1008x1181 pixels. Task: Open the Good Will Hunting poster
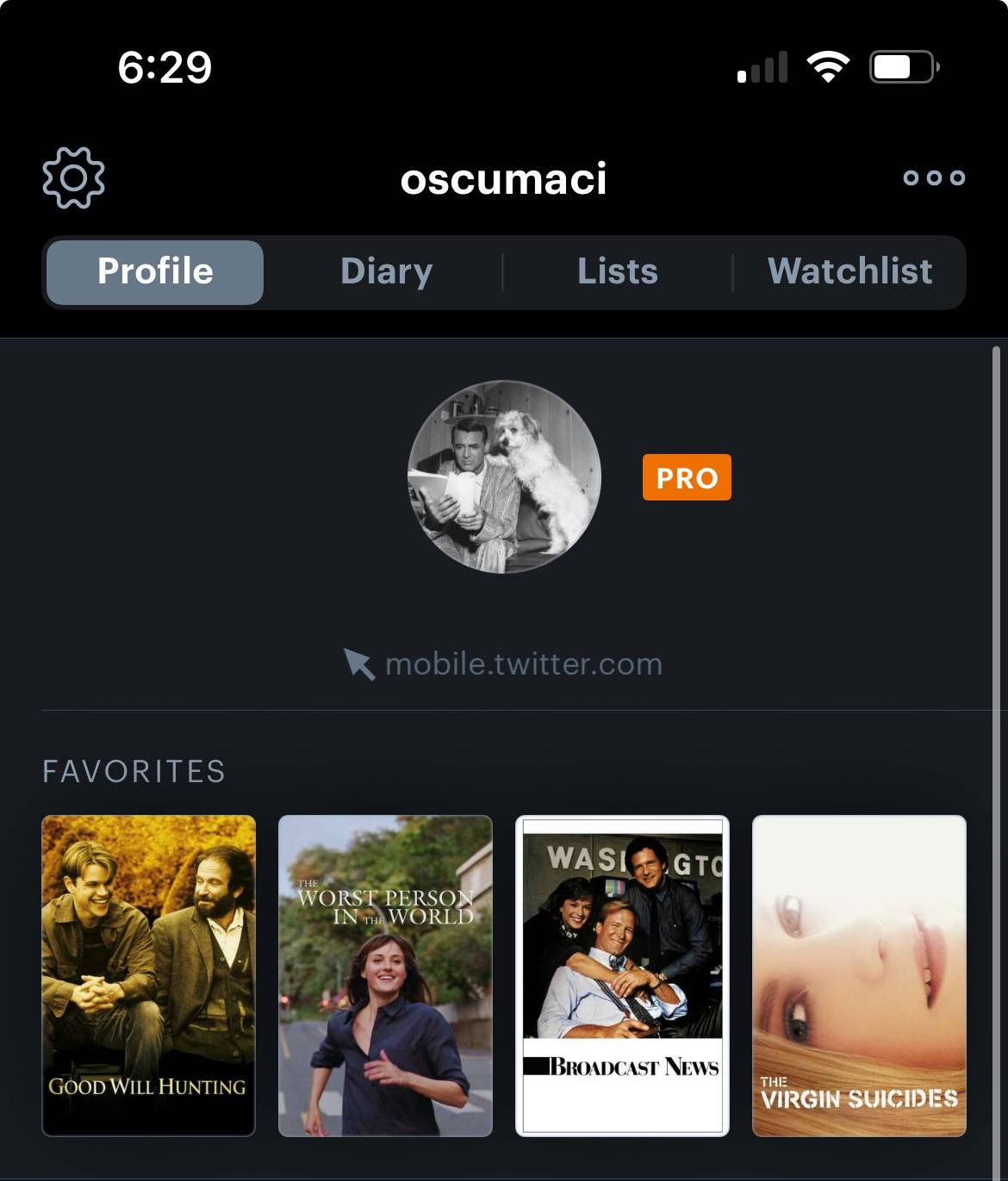(149, 976)
